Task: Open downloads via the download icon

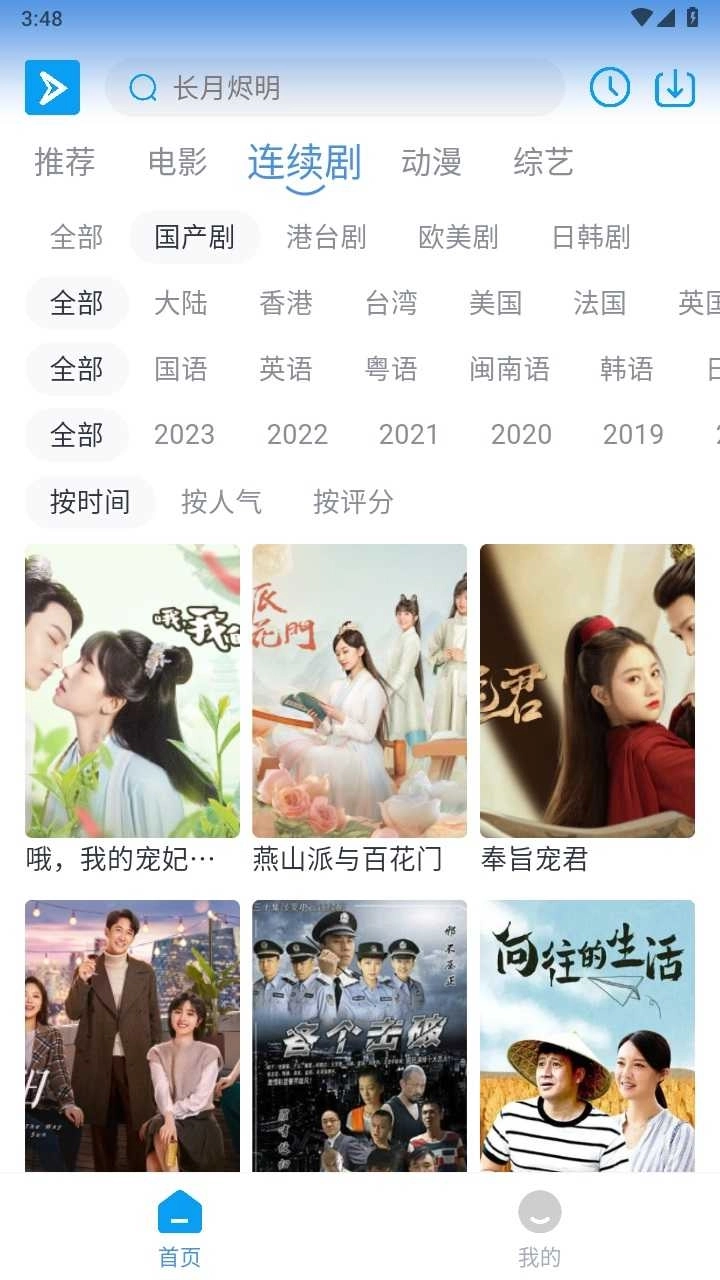Action: [x=675, y=88]
